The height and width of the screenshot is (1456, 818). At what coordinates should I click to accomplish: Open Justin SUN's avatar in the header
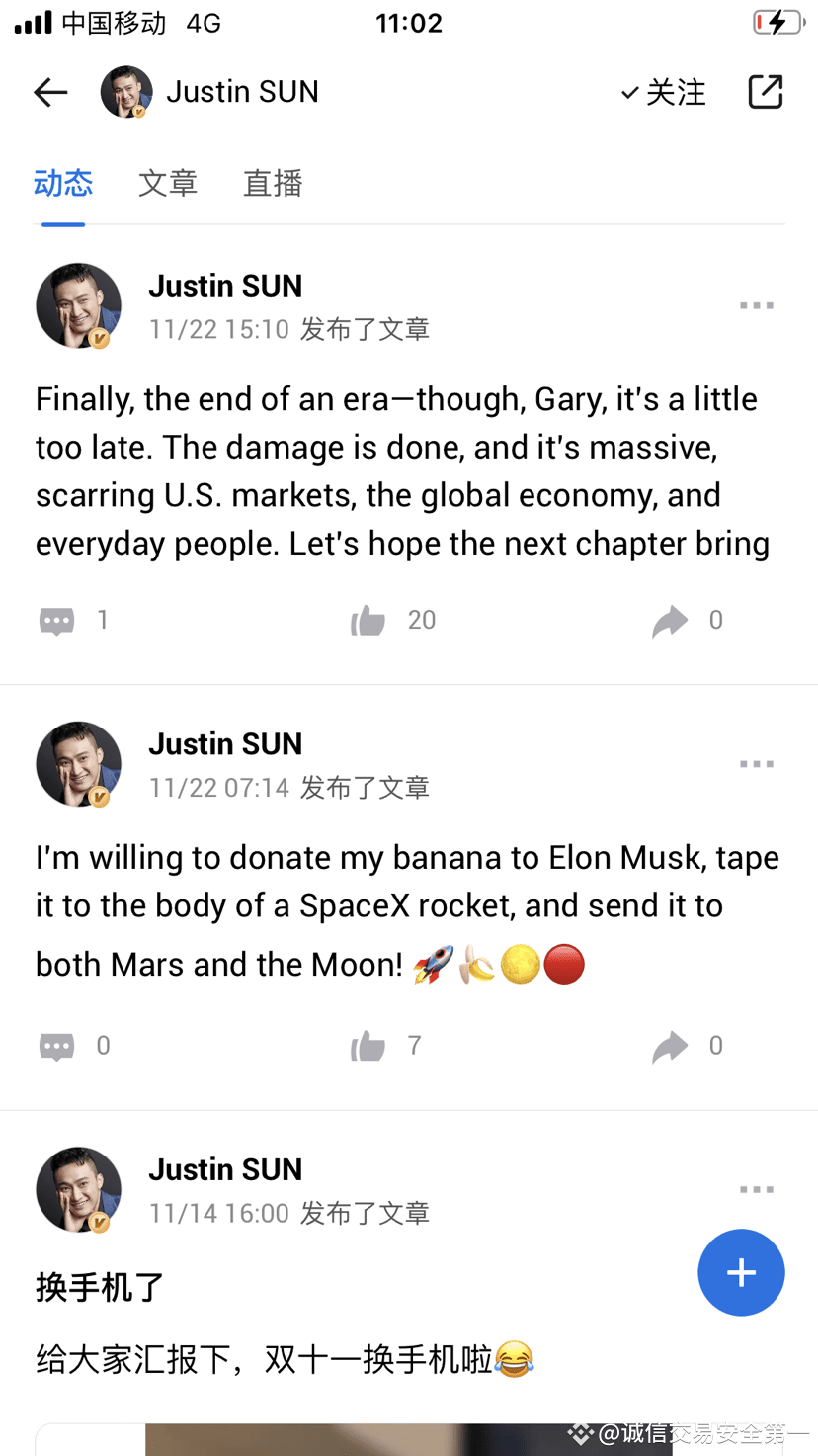[x=126, y=92]
